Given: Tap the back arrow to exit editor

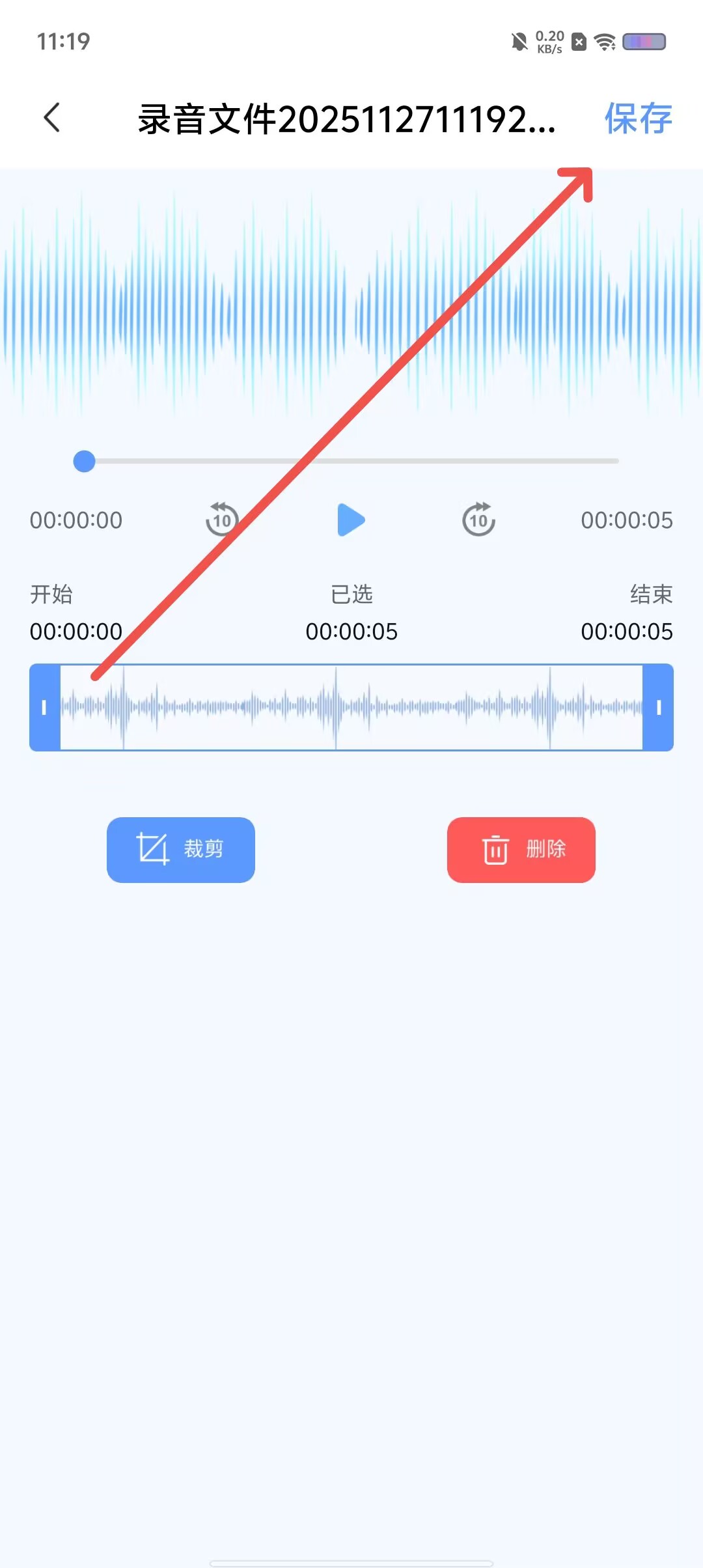Looking at the screenshot, I should [x=53, y=119].
